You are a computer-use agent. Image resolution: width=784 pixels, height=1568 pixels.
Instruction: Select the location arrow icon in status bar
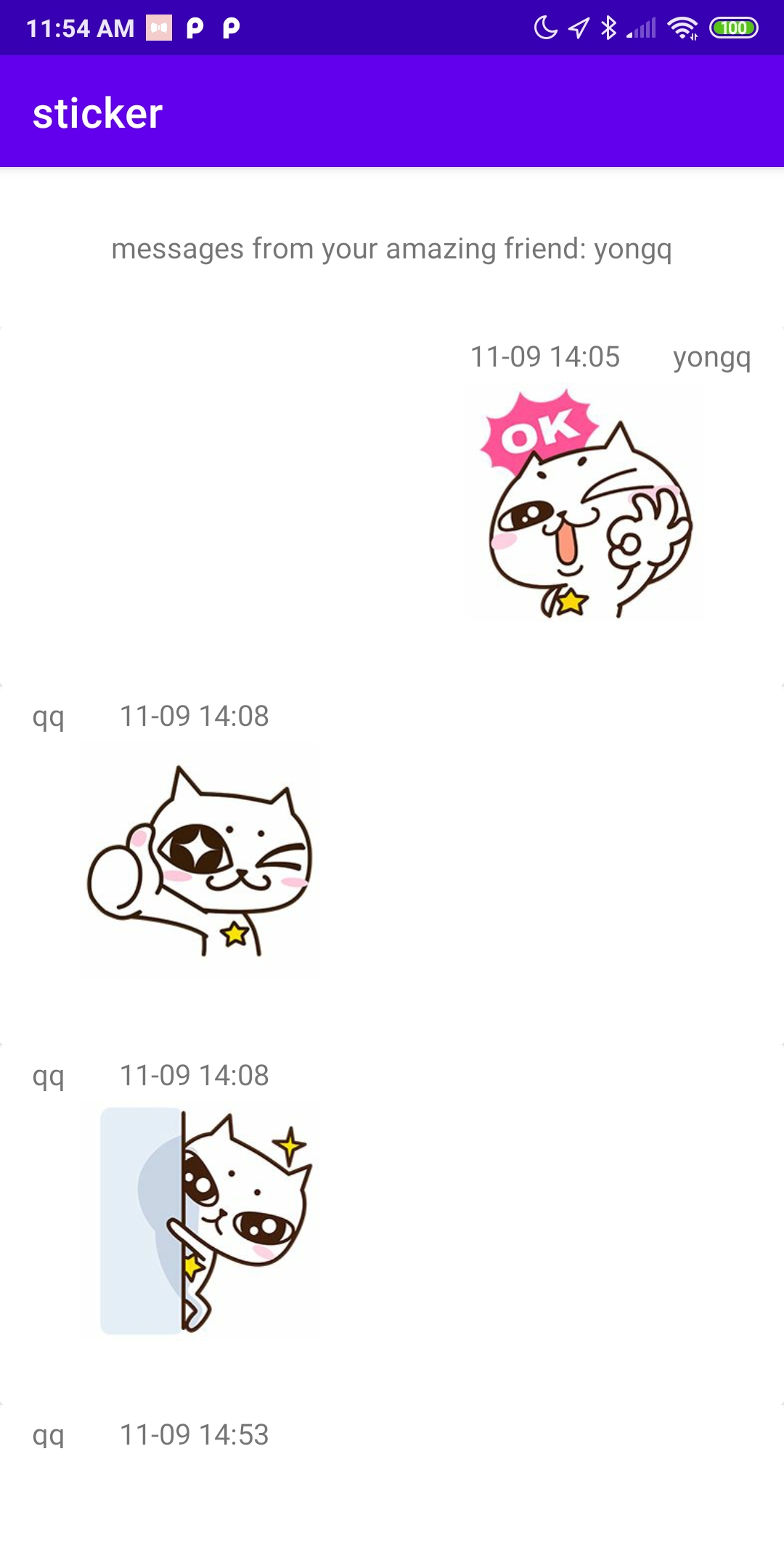(x=578, y=28)
